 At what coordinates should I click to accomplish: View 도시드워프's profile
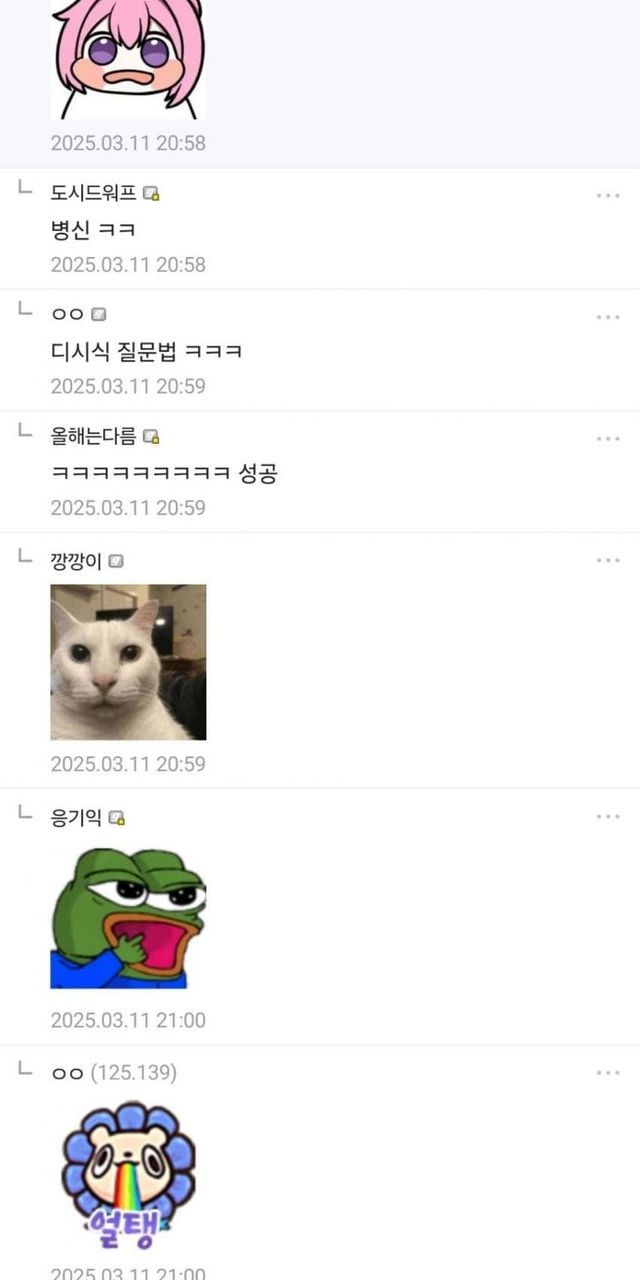pyautogui.click(x=94, y=193)
